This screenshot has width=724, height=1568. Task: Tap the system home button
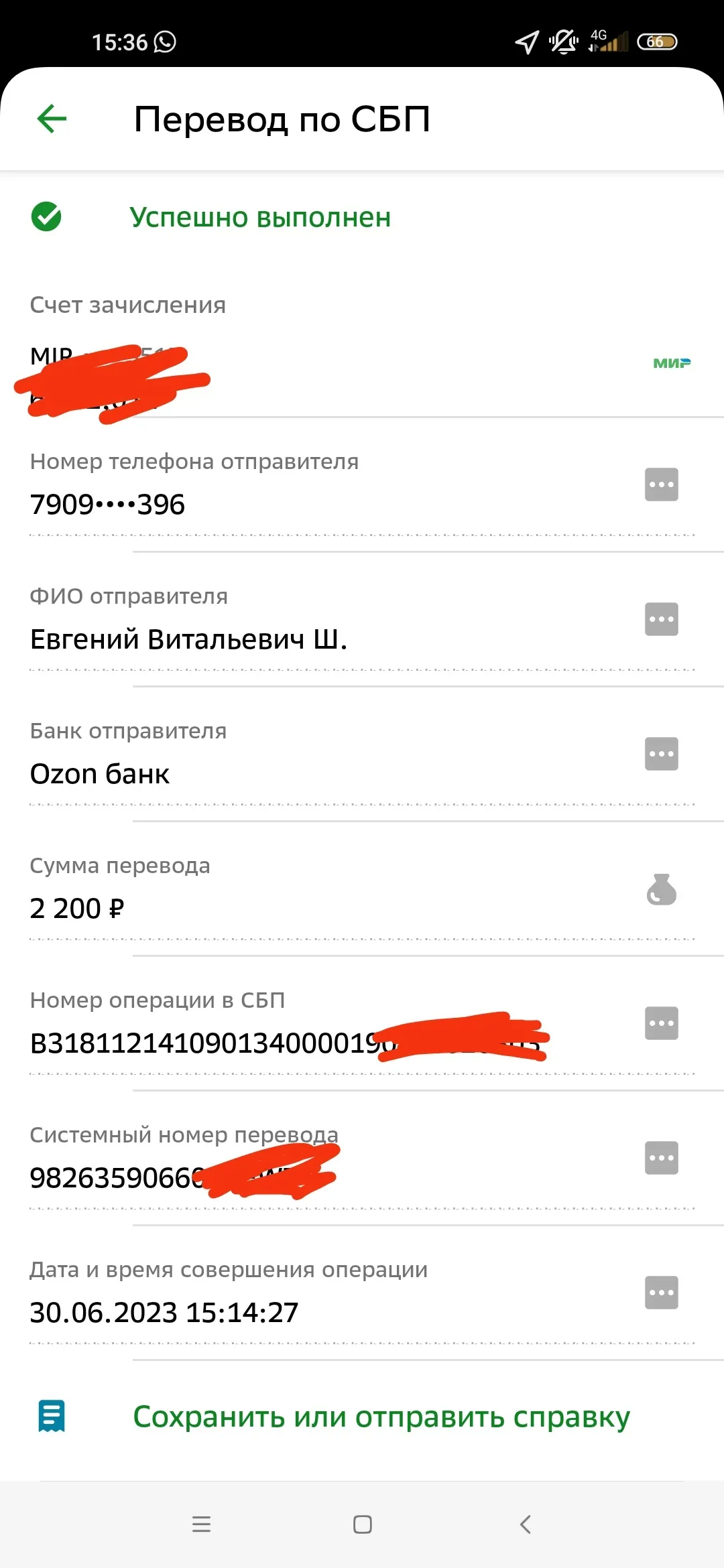[x=363, y=1524]
